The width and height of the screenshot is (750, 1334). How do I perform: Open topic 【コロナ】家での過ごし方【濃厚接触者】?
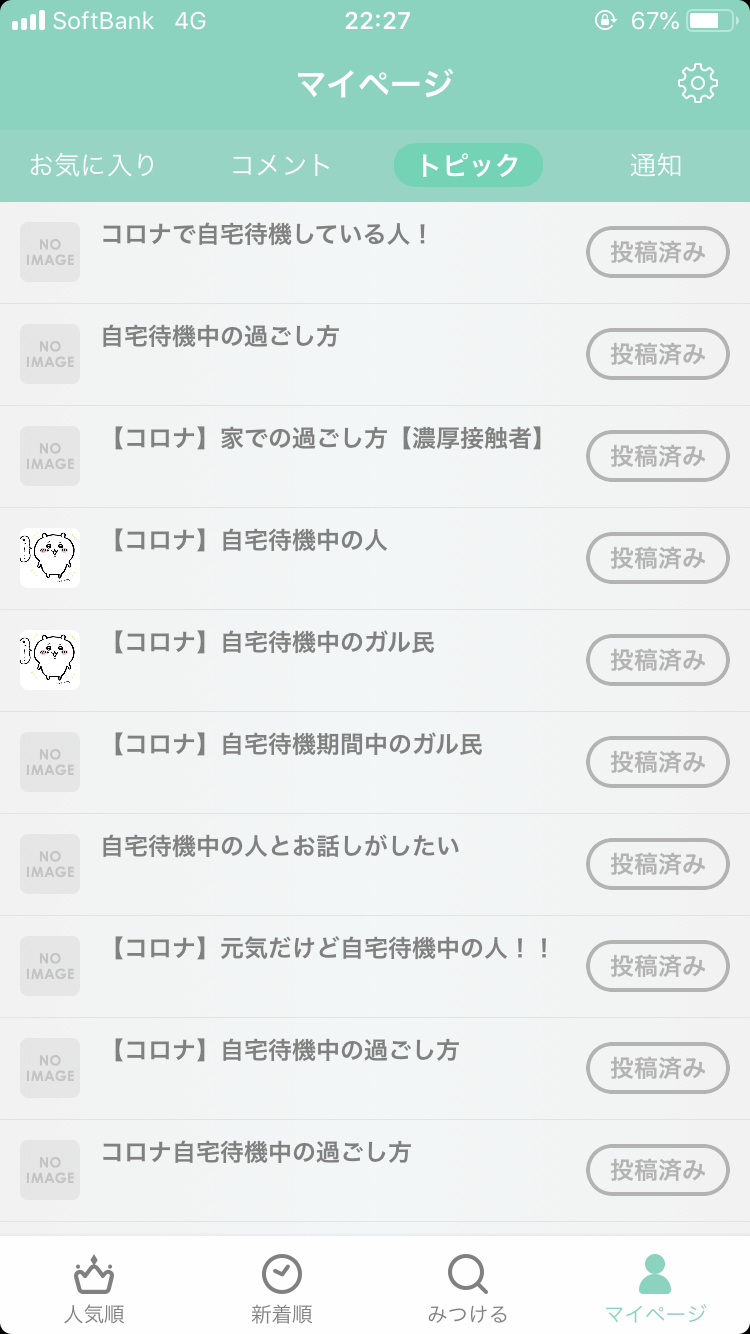(375, 457)
